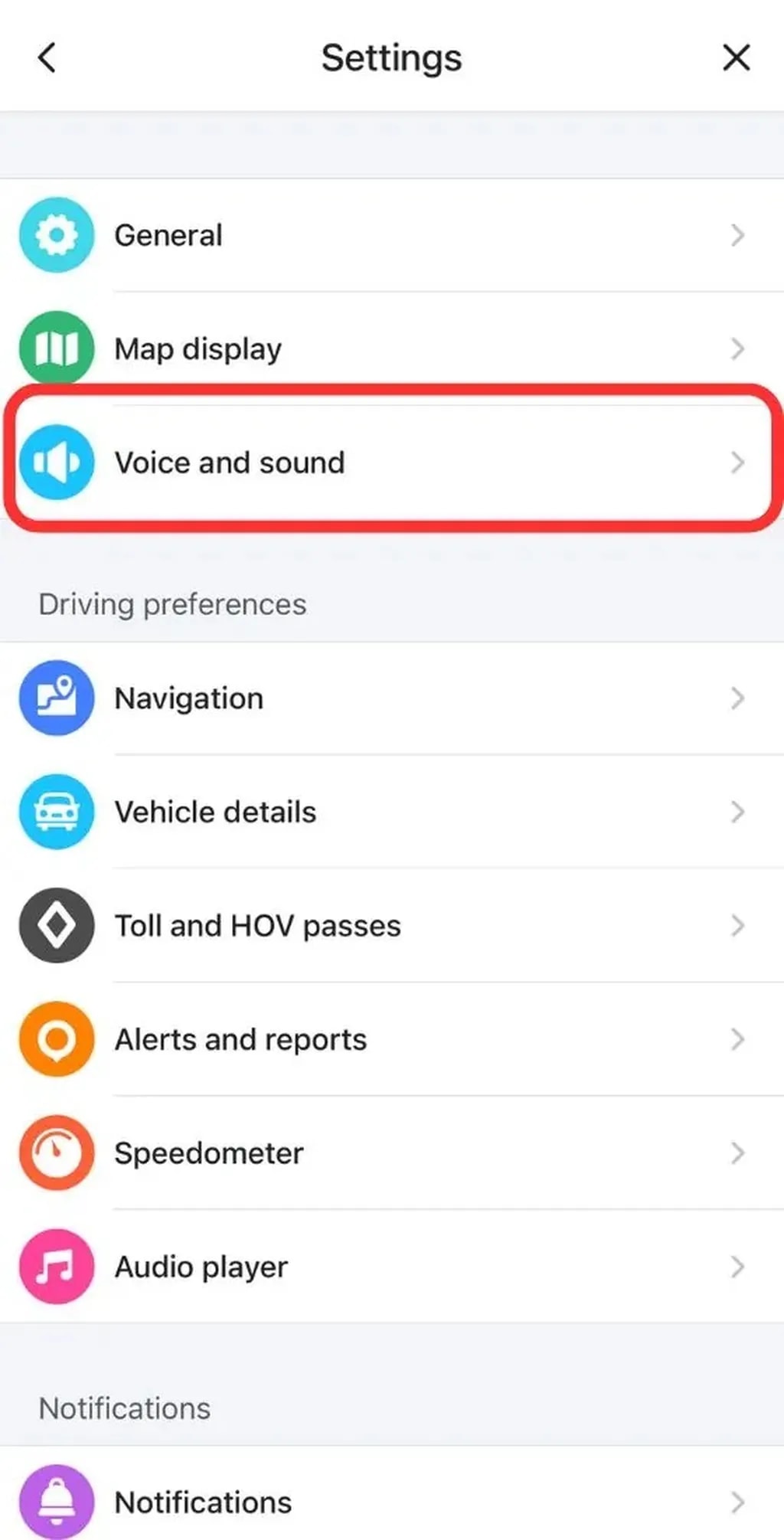Go back using the arrow icon
Image resolution: width=784 pixels, height=1540 pixels.
[x=47, y=57]
